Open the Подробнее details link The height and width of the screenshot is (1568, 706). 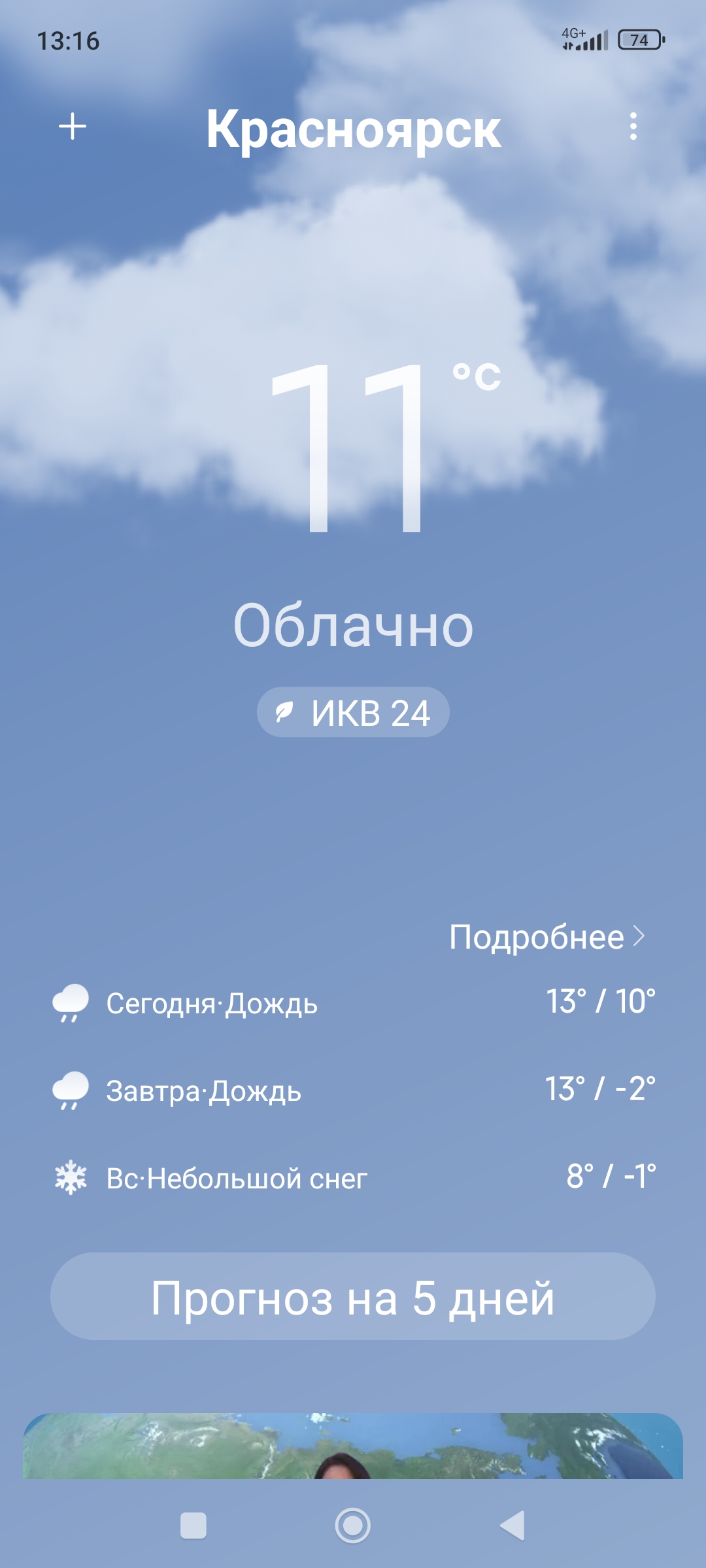546,938
